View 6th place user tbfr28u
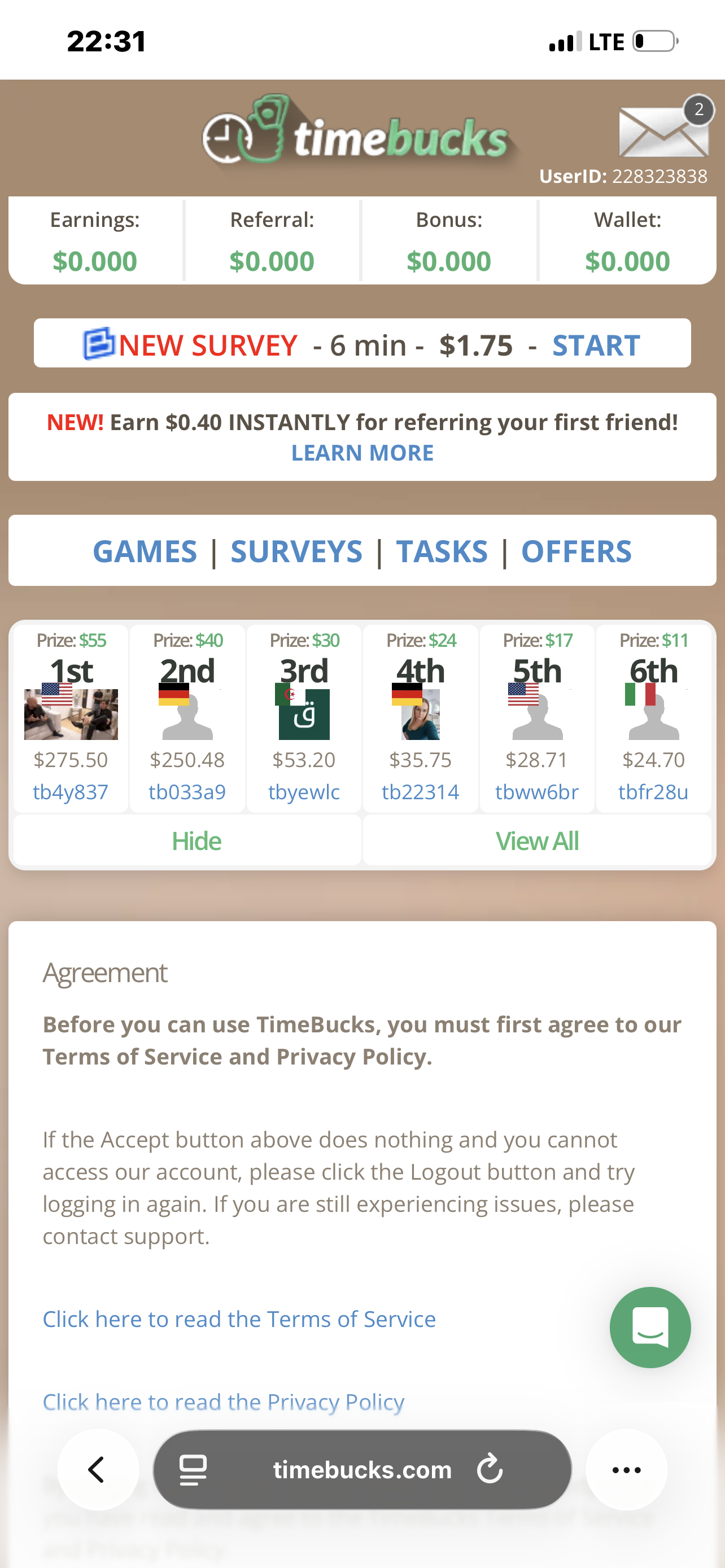725x1568 pixels. 653,792
